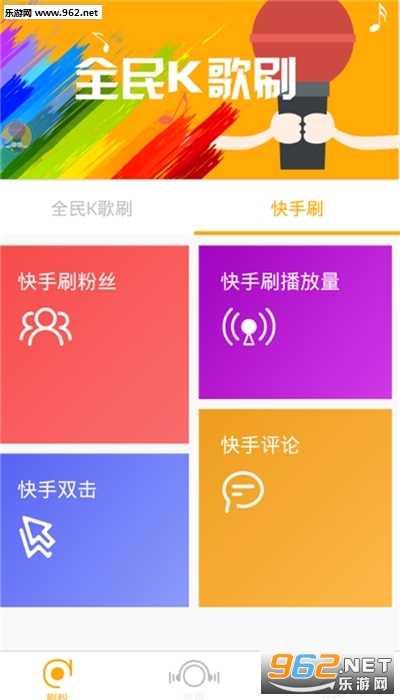Switch to the 全民K歌刷 tab
Screen dimensions: 400x700
coord(92,208)
